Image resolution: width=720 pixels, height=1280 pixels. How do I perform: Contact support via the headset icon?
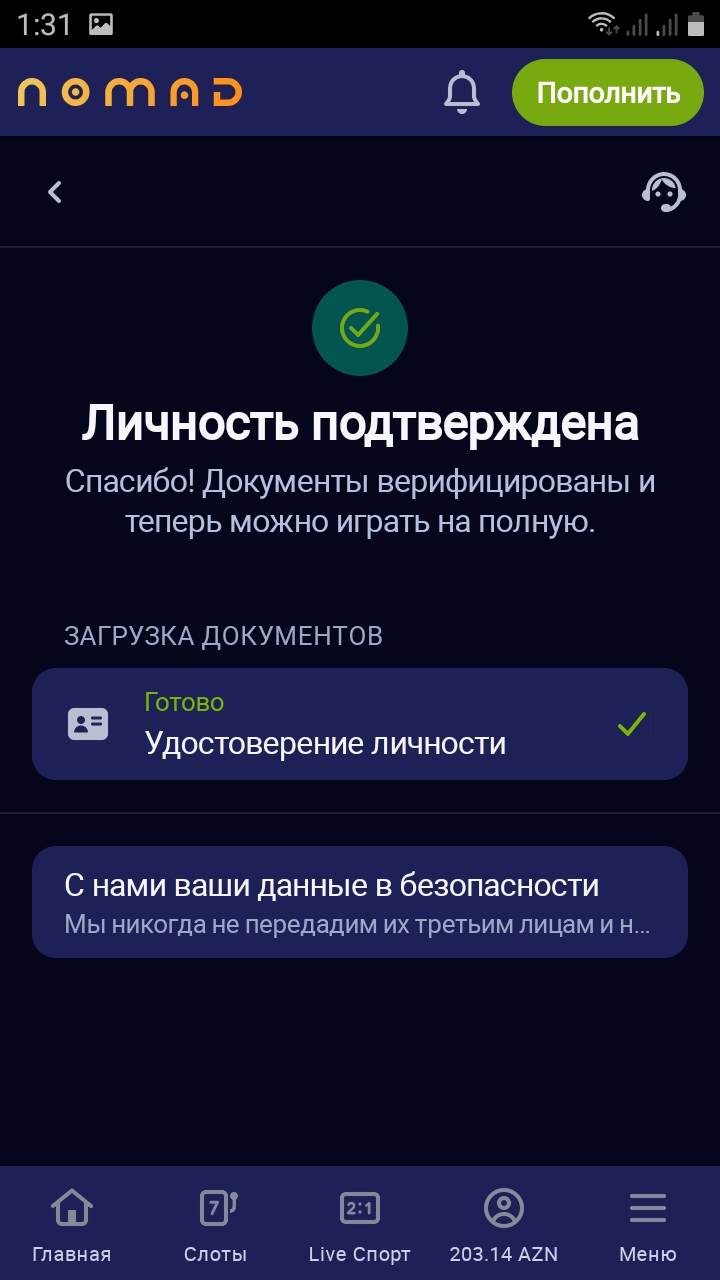coord(663,191)
